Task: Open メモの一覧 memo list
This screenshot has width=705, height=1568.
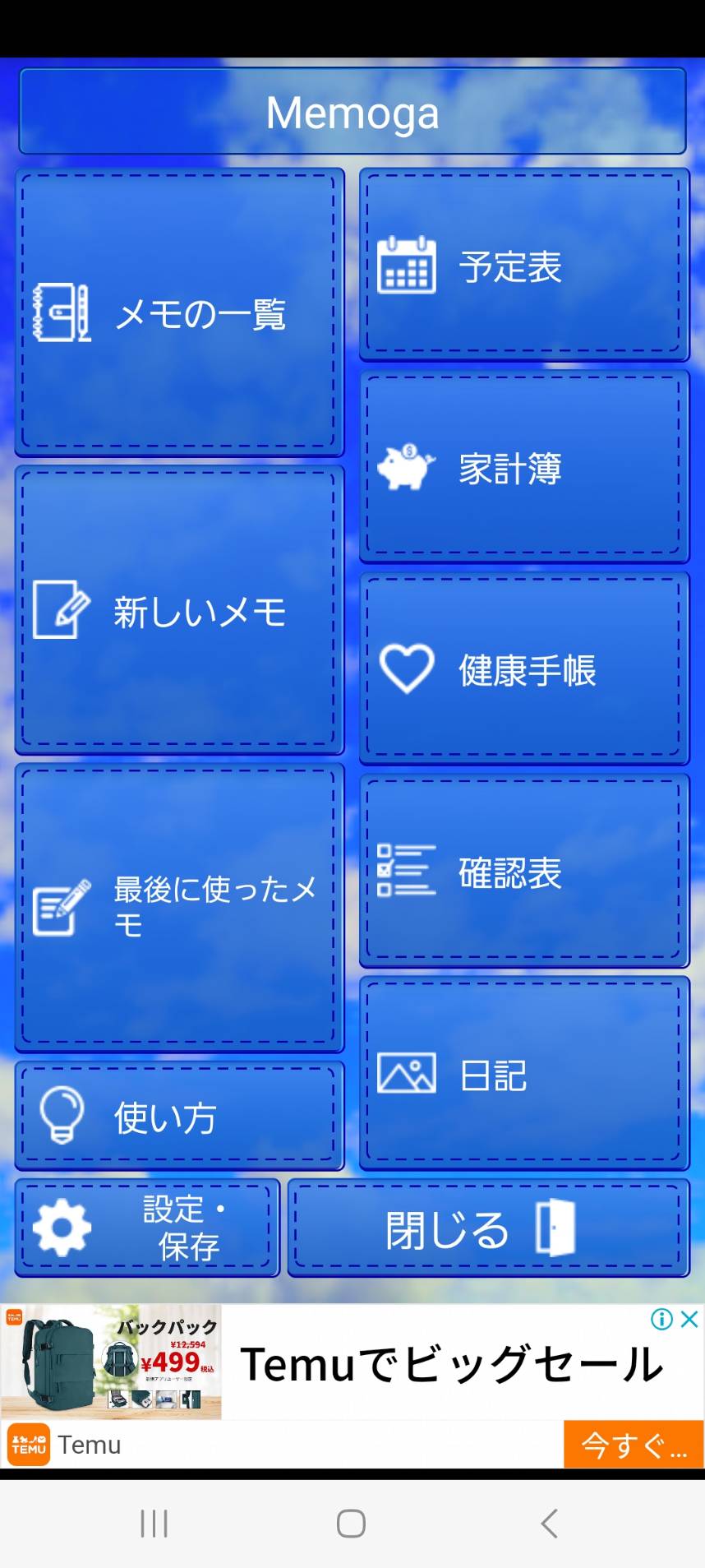Action: (179, 312)
